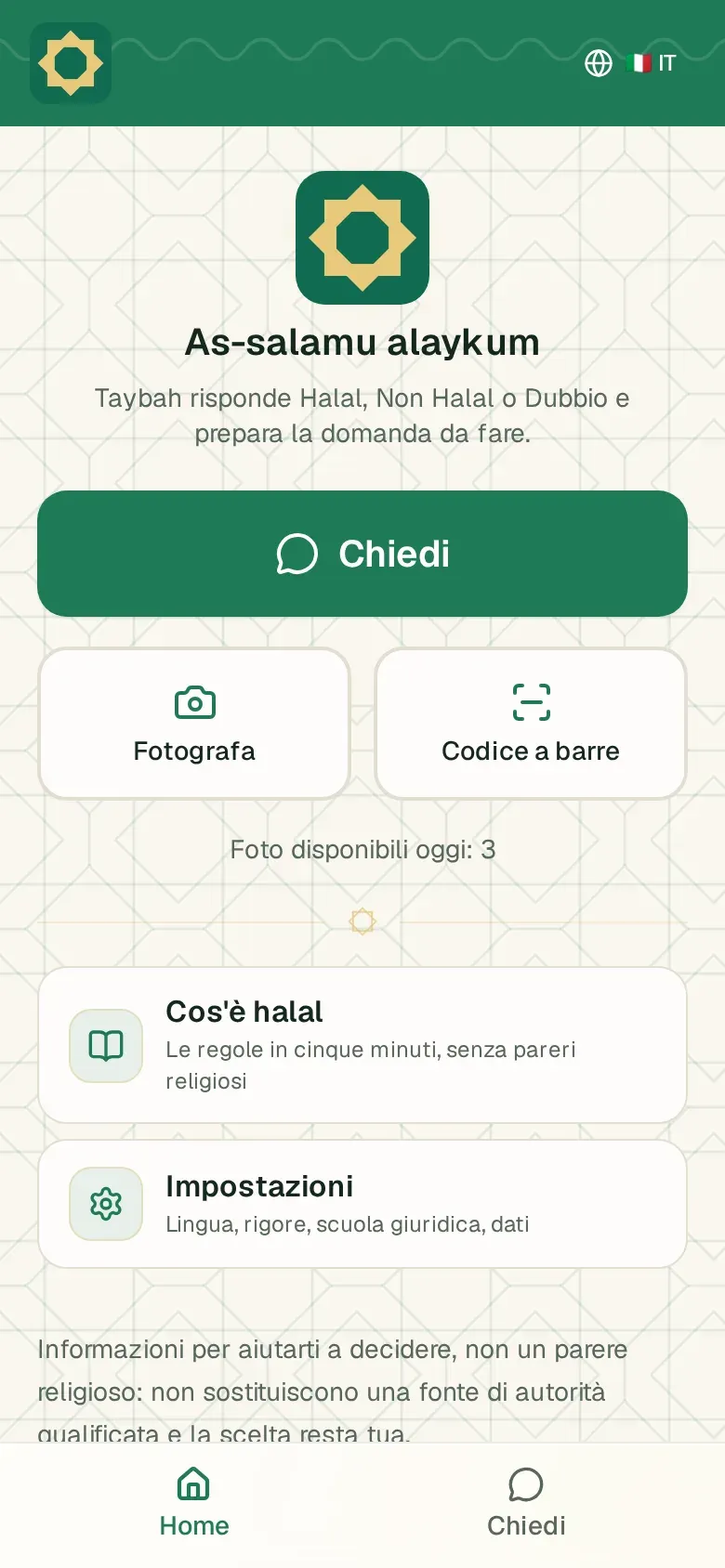The image size is (725, 1568).
Task: Tap the app logo in the header
Action: click(x=71, y=63)
